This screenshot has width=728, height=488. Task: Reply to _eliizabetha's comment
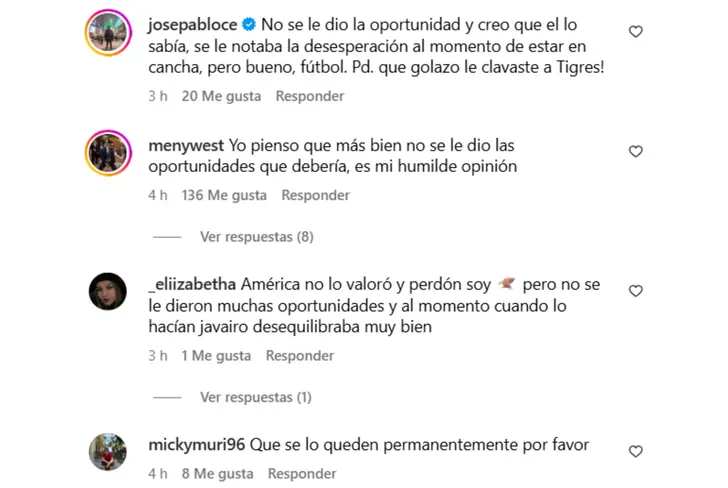coord(300,355)
